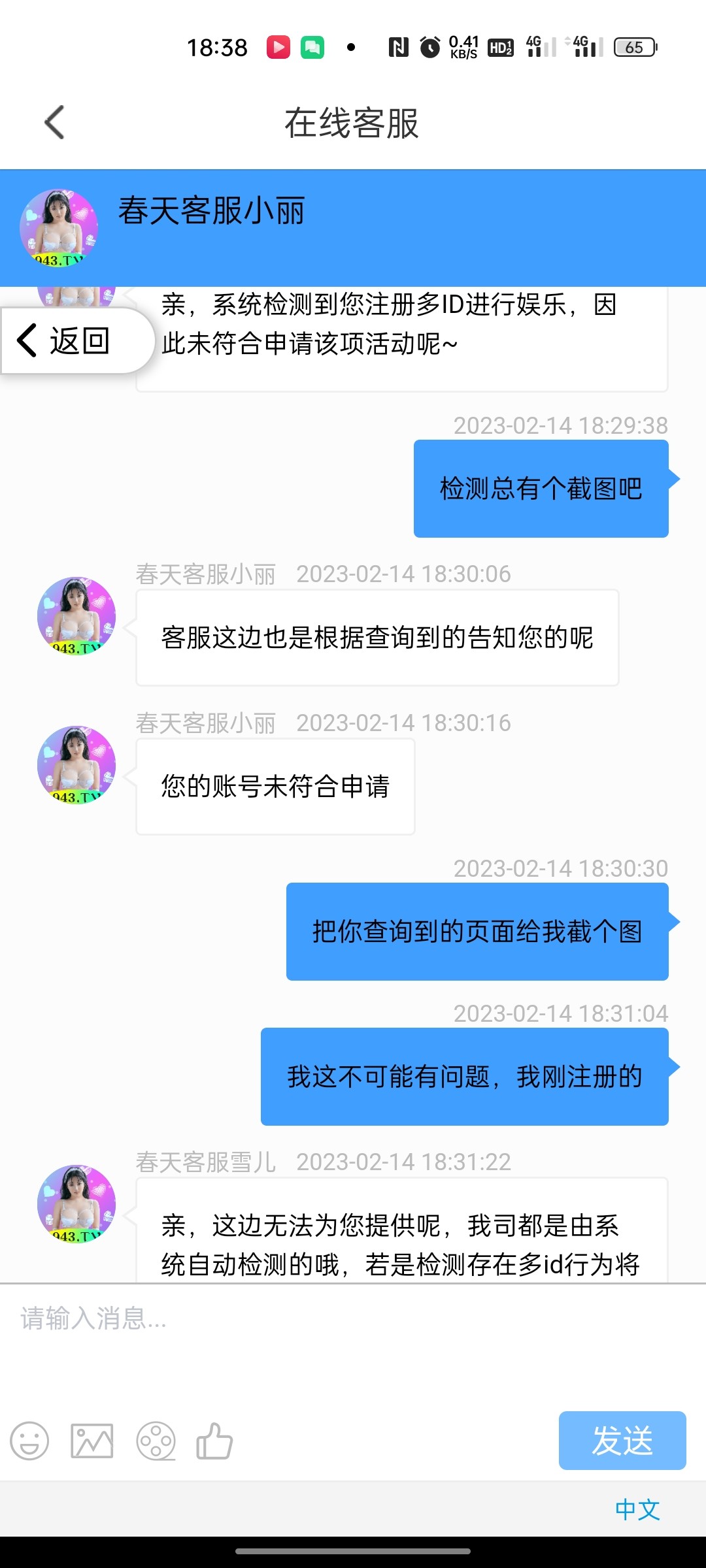Tap the back arrow in the top bar
Screen dimensions: 706x1568
pos(54,122)
